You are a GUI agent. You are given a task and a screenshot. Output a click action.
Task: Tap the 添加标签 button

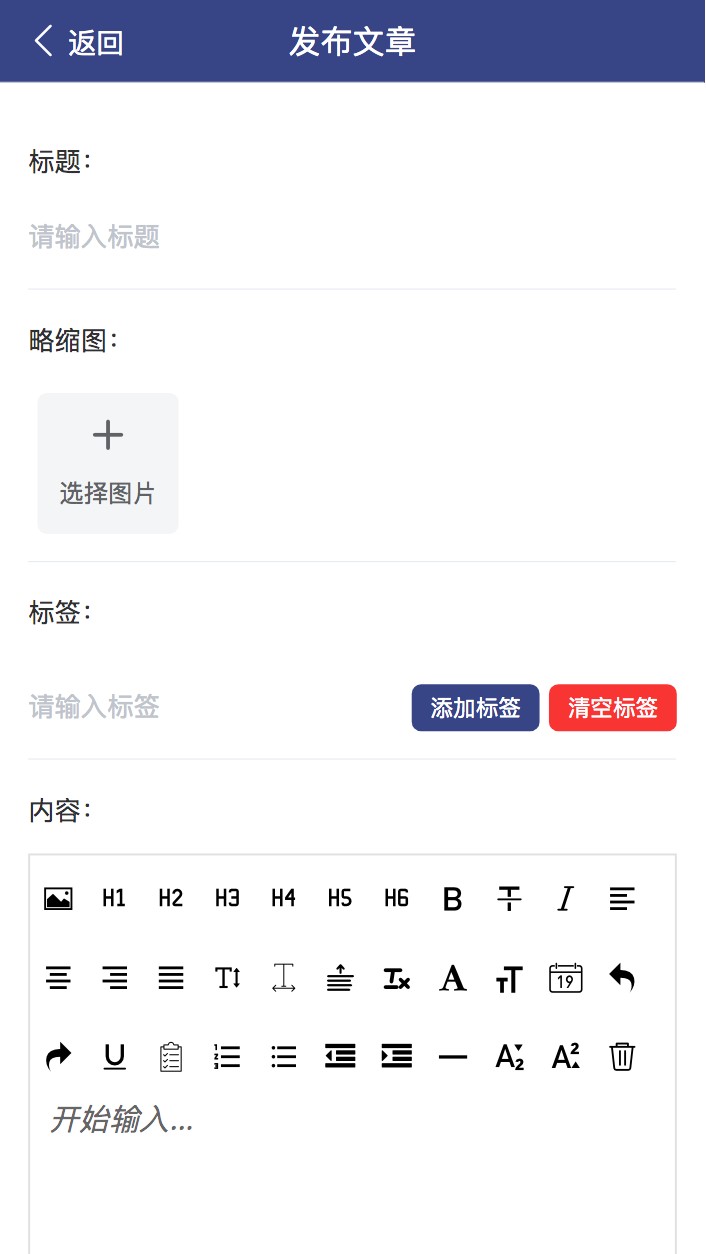[x=476, y=708]
